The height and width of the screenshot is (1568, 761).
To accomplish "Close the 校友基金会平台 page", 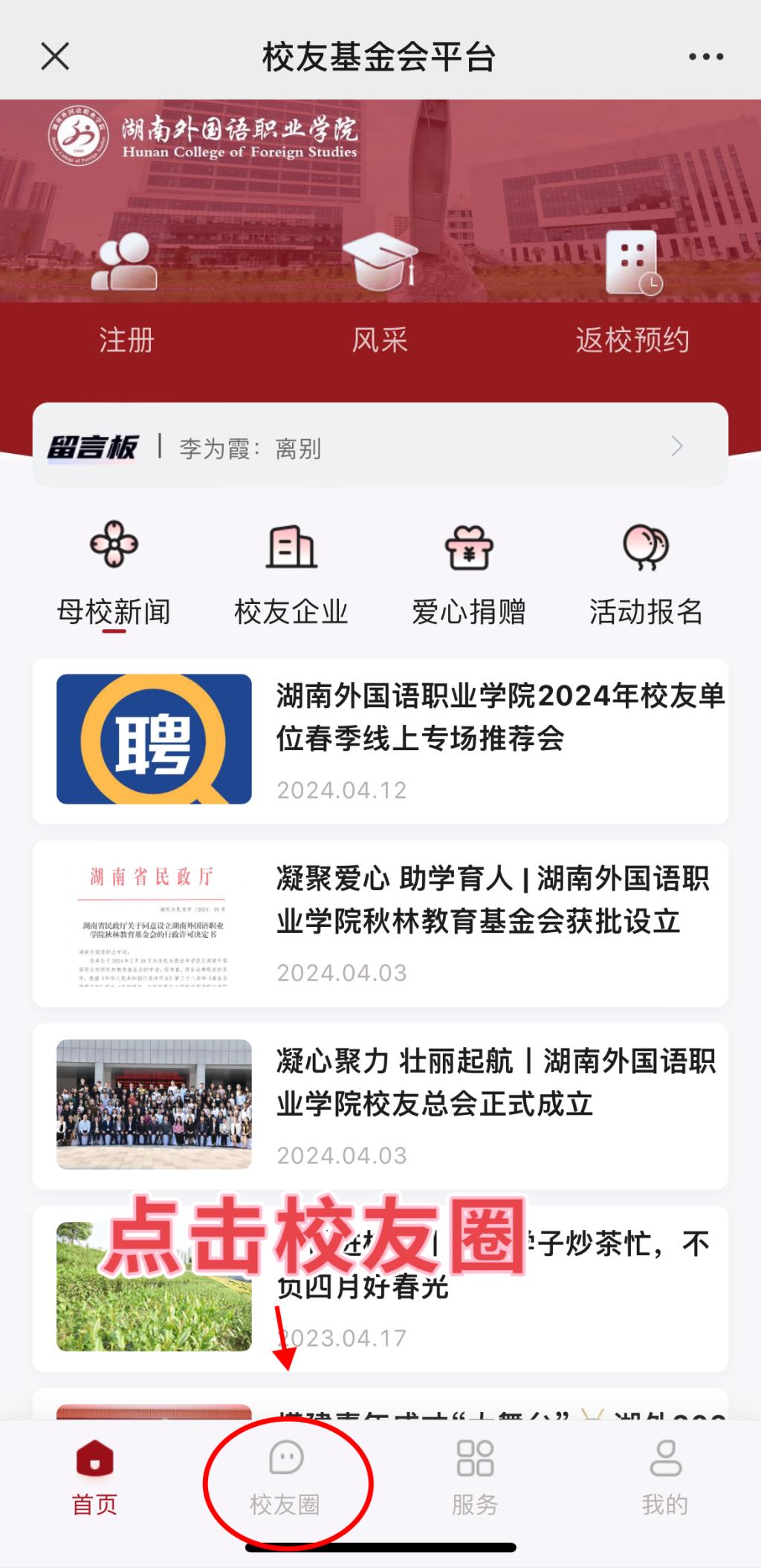I will coord(55,56).
